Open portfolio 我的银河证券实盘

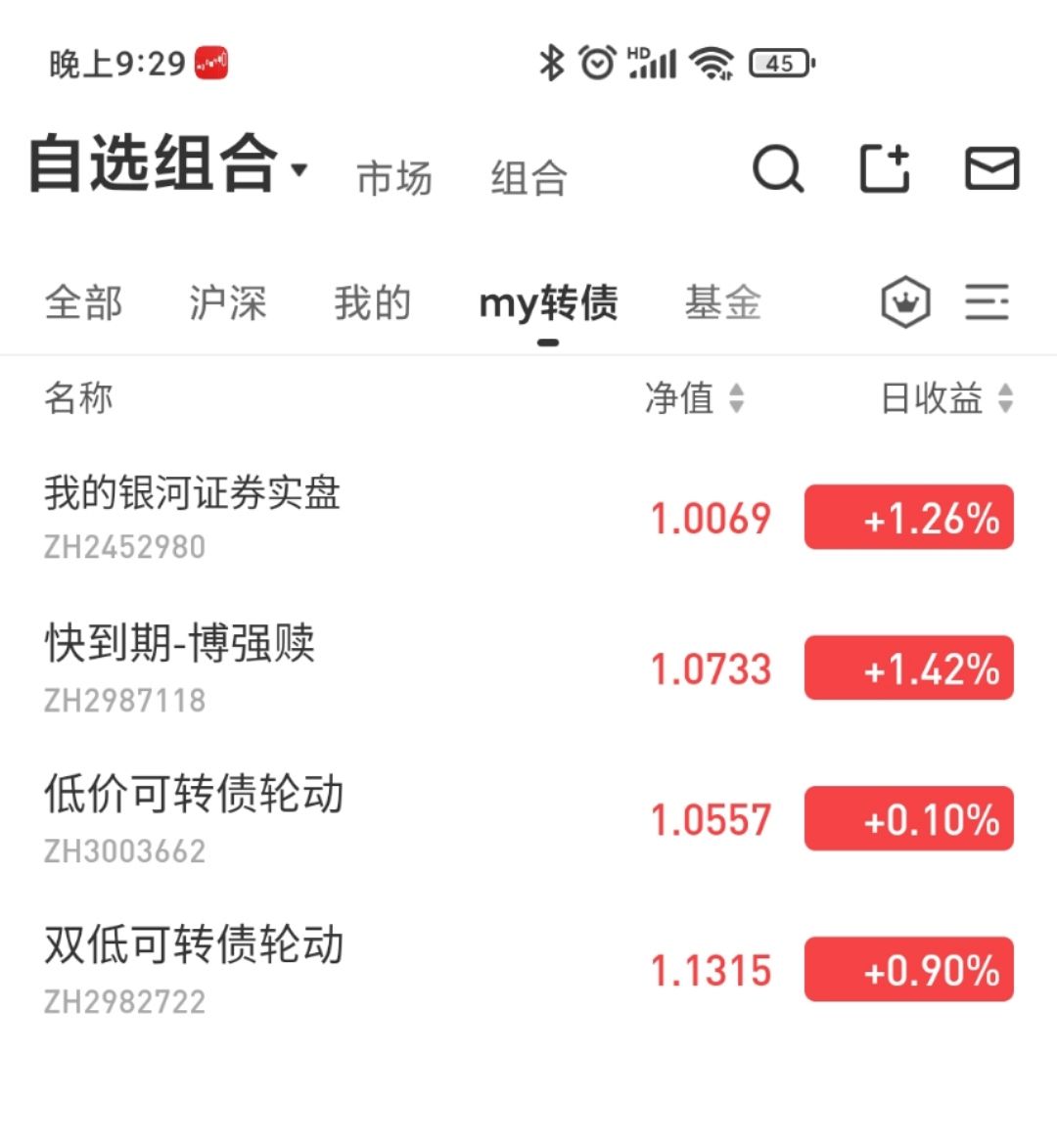tap(192, 516)
